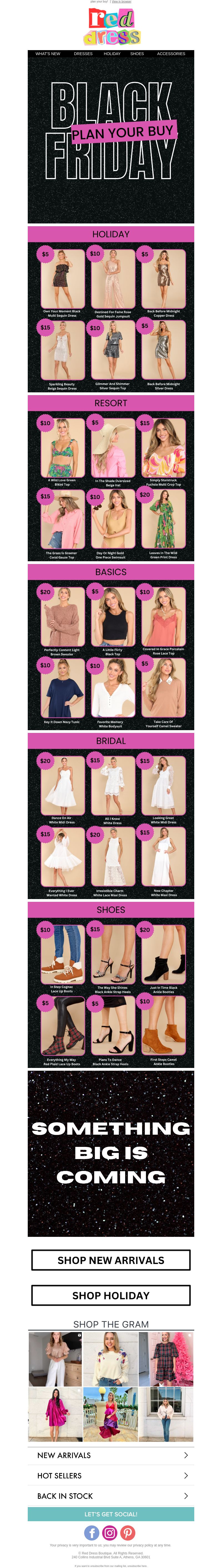Open the View in browser link
222x1568 pixels.
pos(121,2)
